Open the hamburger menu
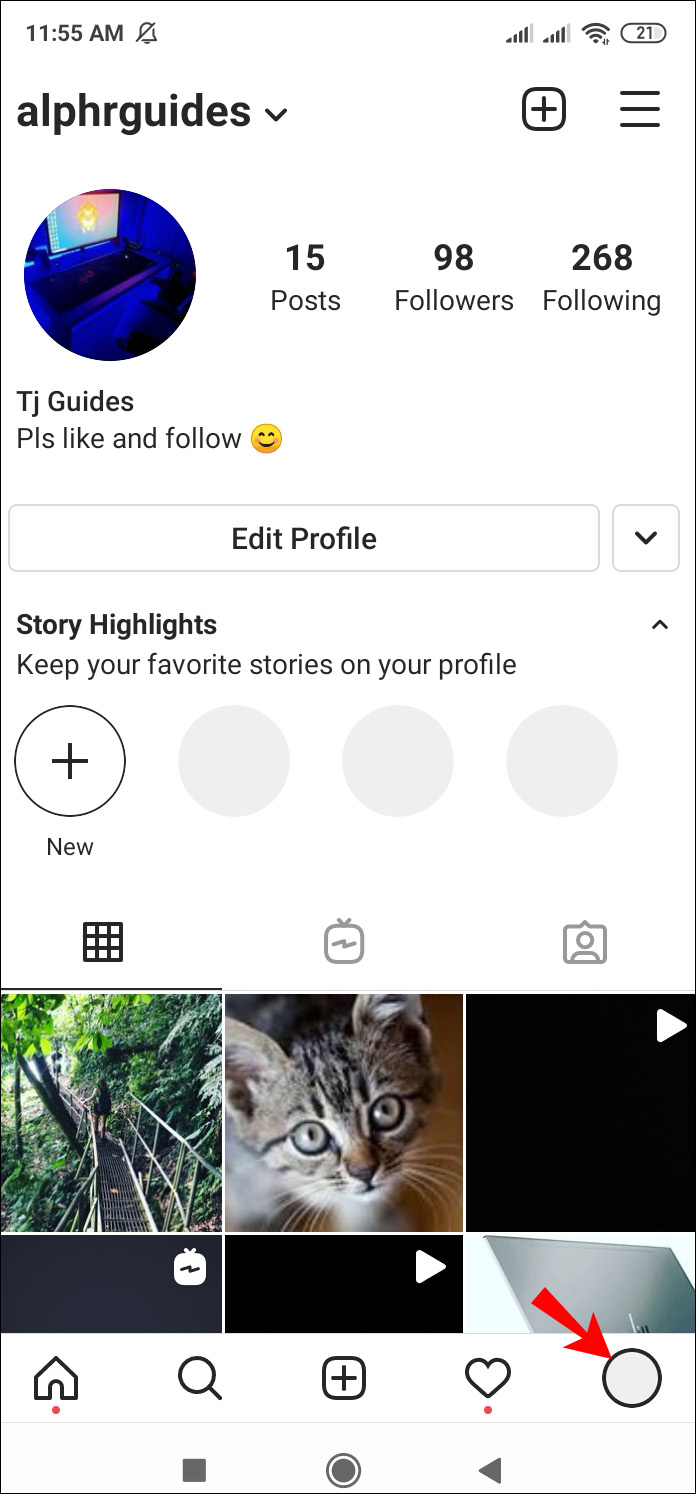This screenshot has height=1494, width=696. (x=640, y=109)
